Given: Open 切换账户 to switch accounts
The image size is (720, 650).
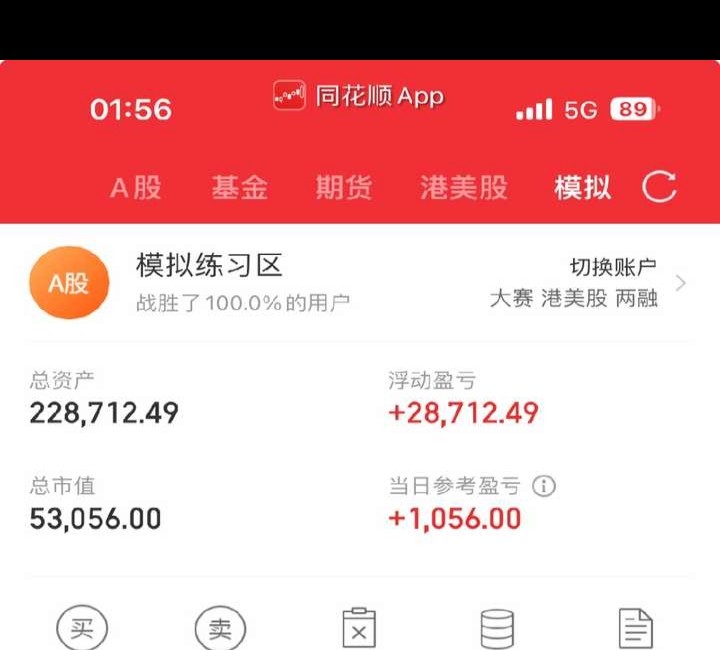Looking at the screenshot, I should coord(613,267).
